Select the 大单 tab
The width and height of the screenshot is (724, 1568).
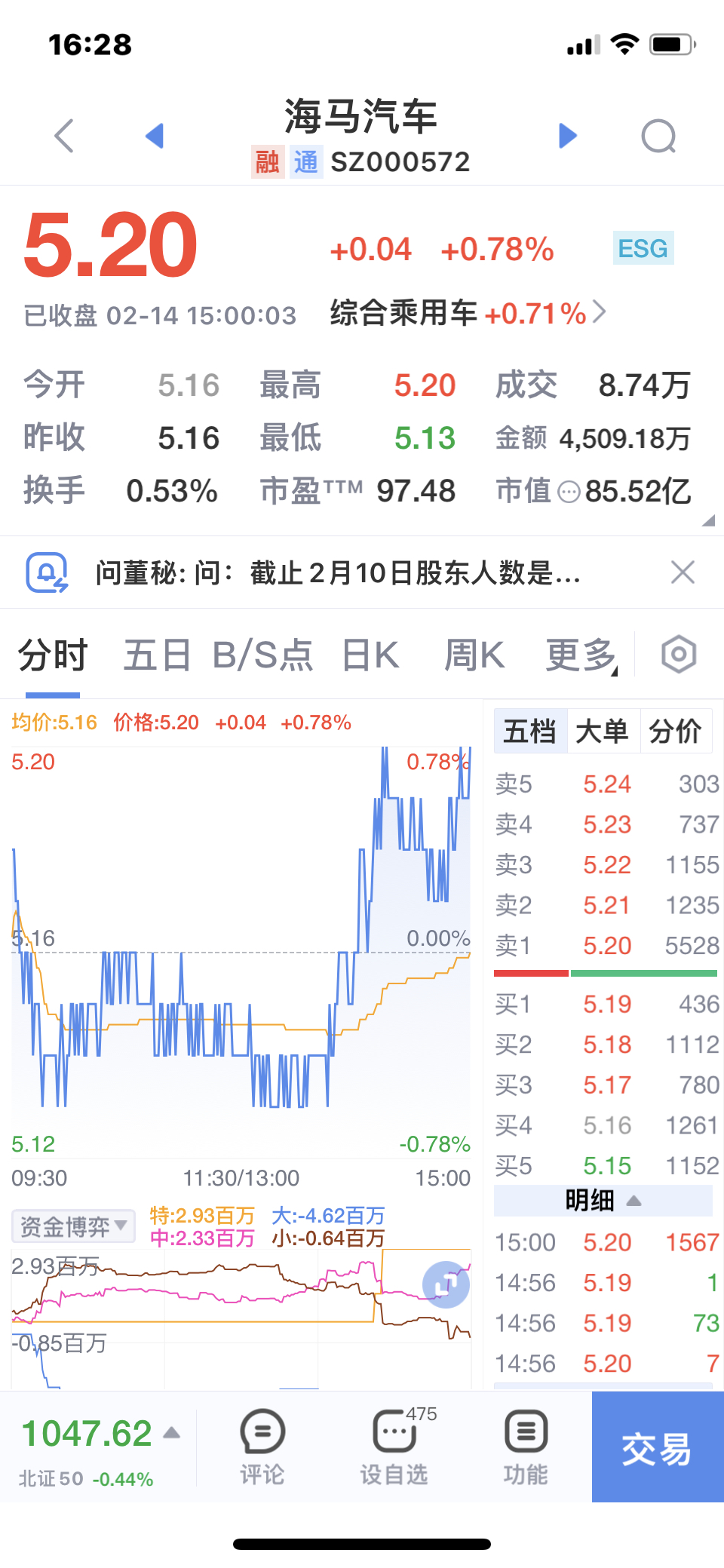coord(602,731)
